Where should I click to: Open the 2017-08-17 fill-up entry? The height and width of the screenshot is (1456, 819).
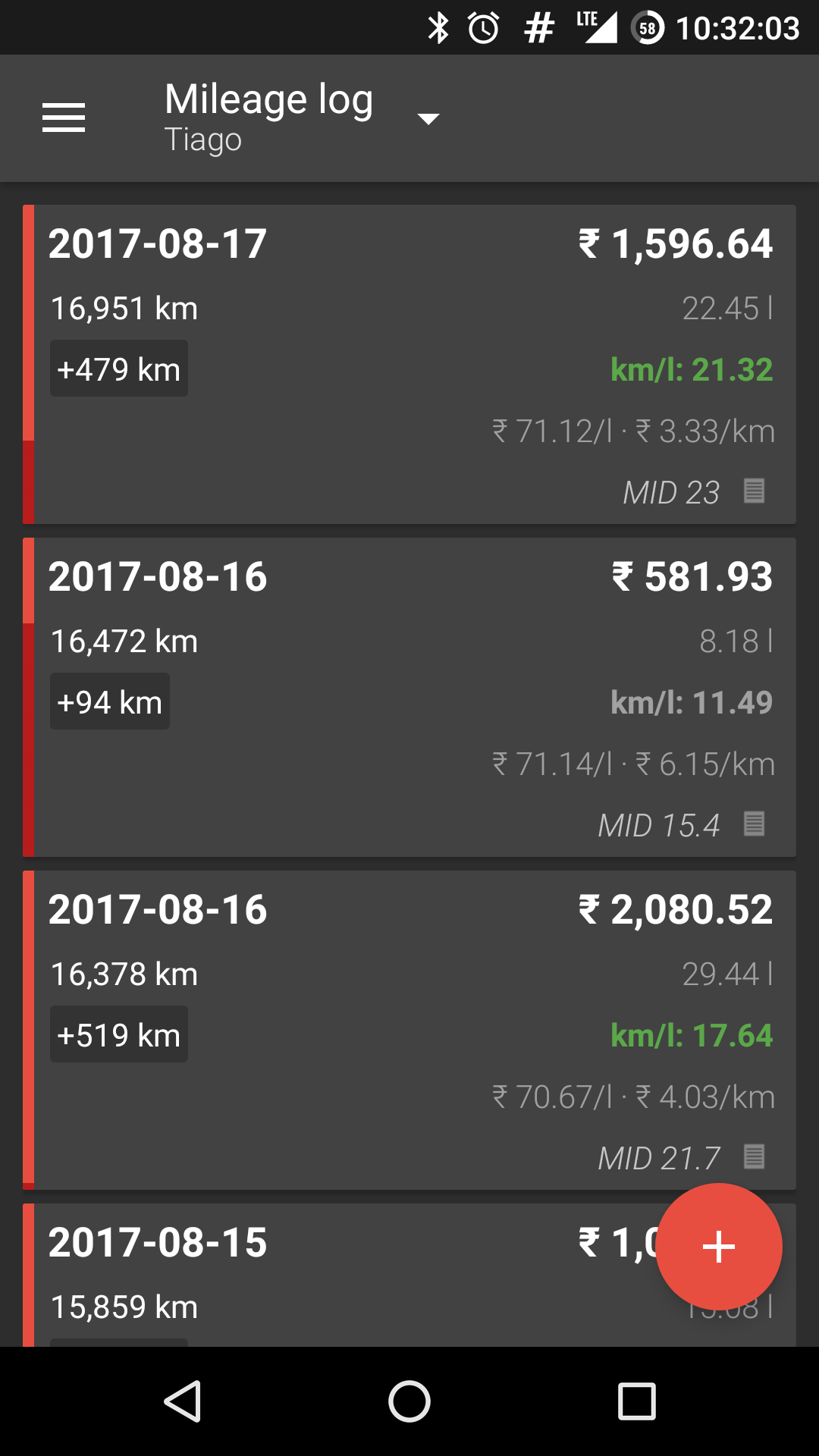tap(409, 364)
